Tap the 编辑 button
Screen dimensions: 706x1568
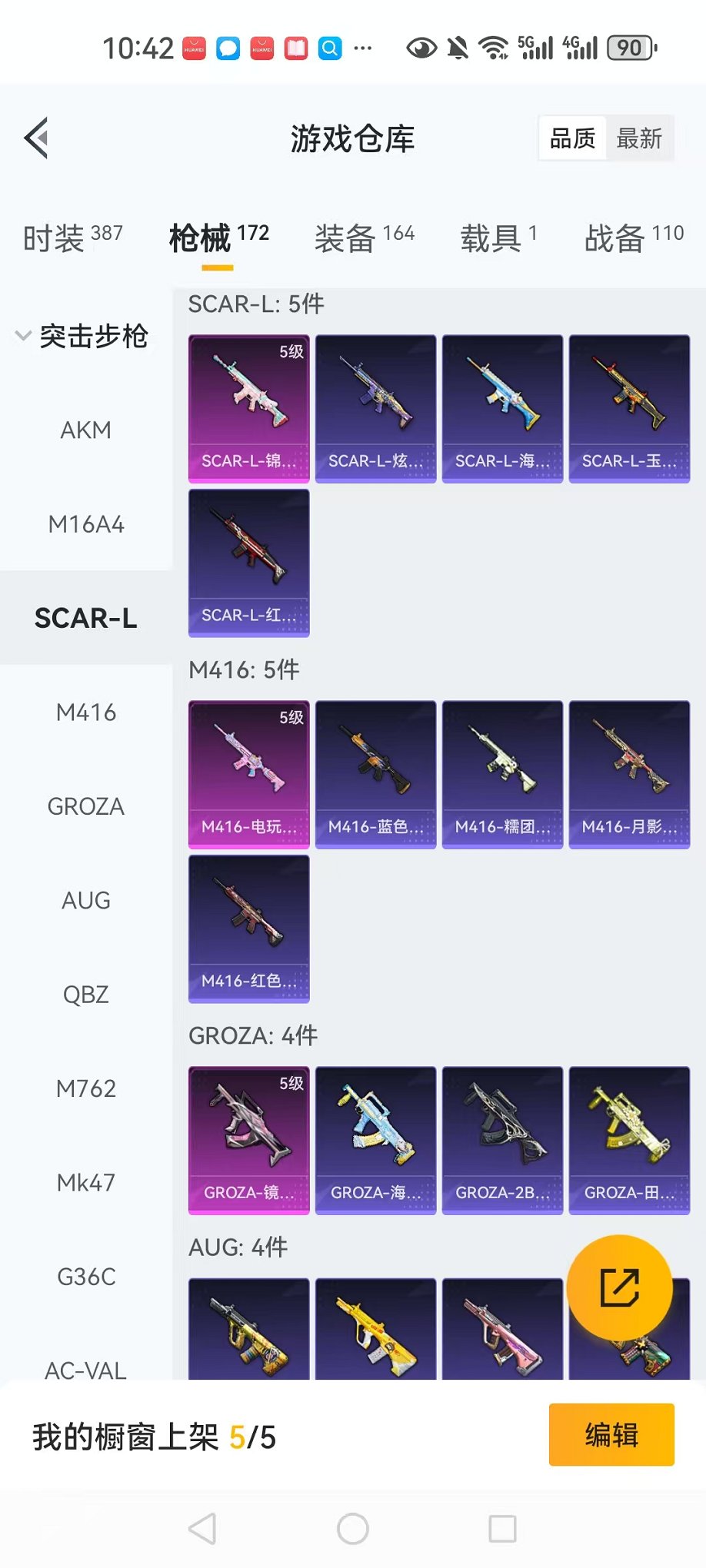611,1434
